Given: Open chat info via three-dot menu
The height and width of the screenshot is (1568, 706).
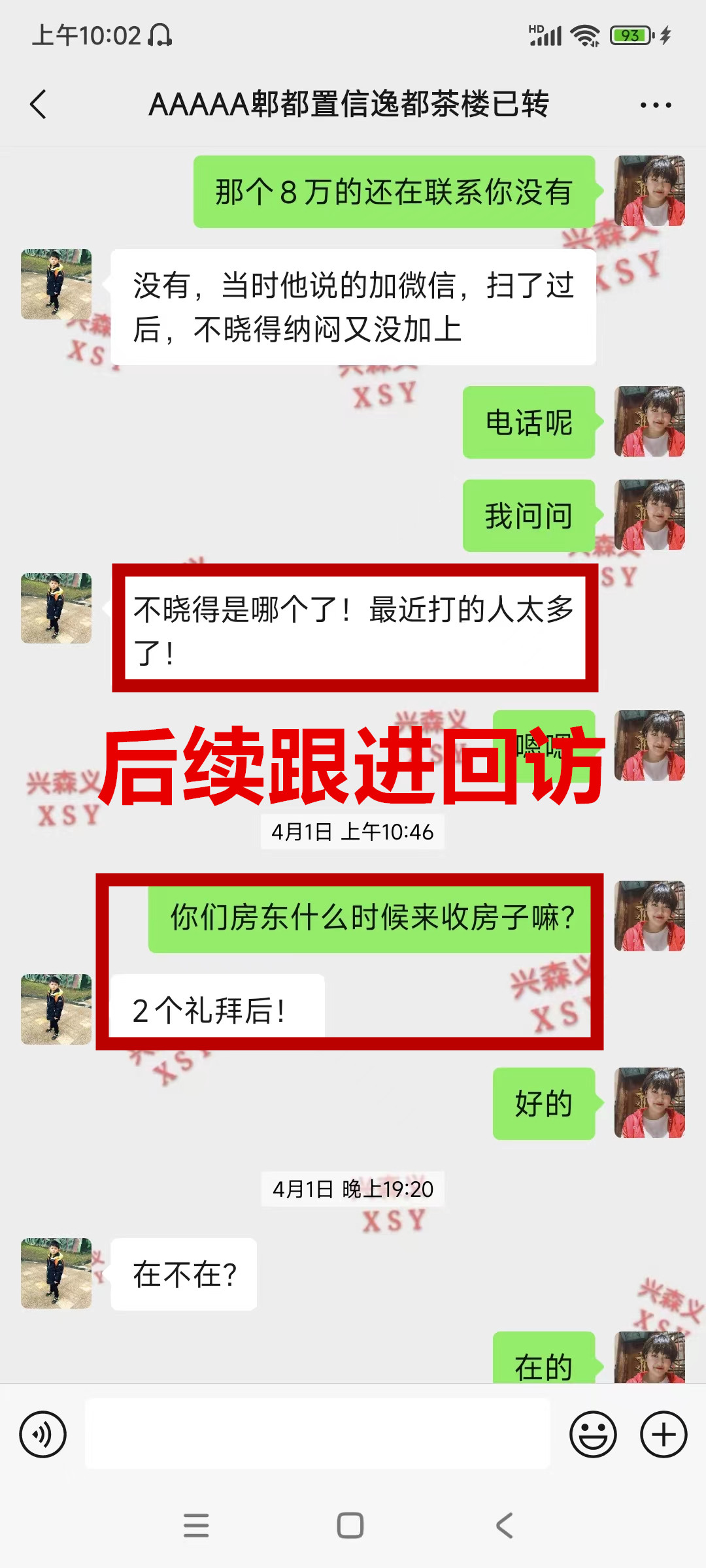Looking at the screenshot, I should click(656, 105).
